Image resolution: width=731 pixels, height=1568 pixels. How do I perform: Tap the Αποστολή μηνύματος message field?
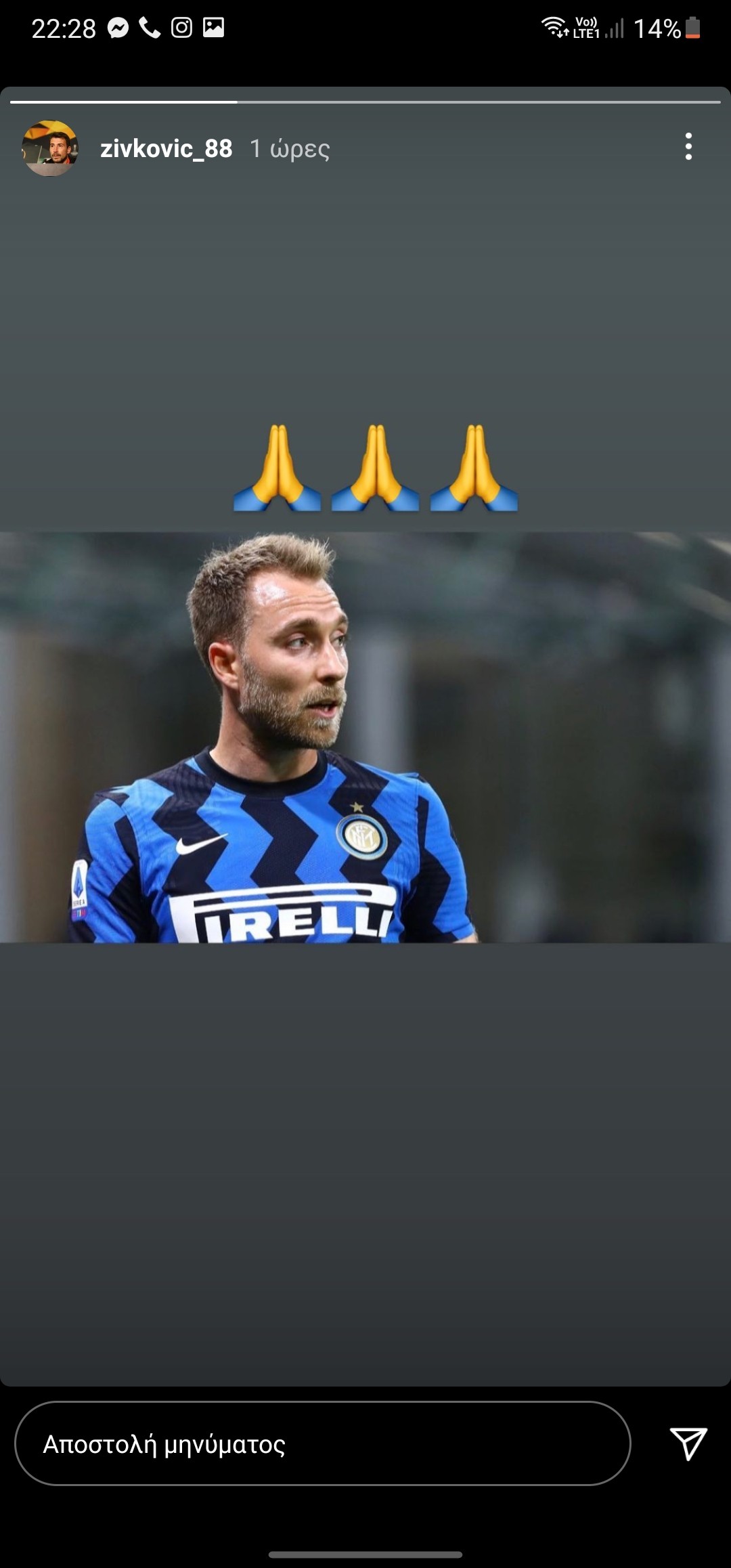pyautogui.click(x=322, y=1444)
